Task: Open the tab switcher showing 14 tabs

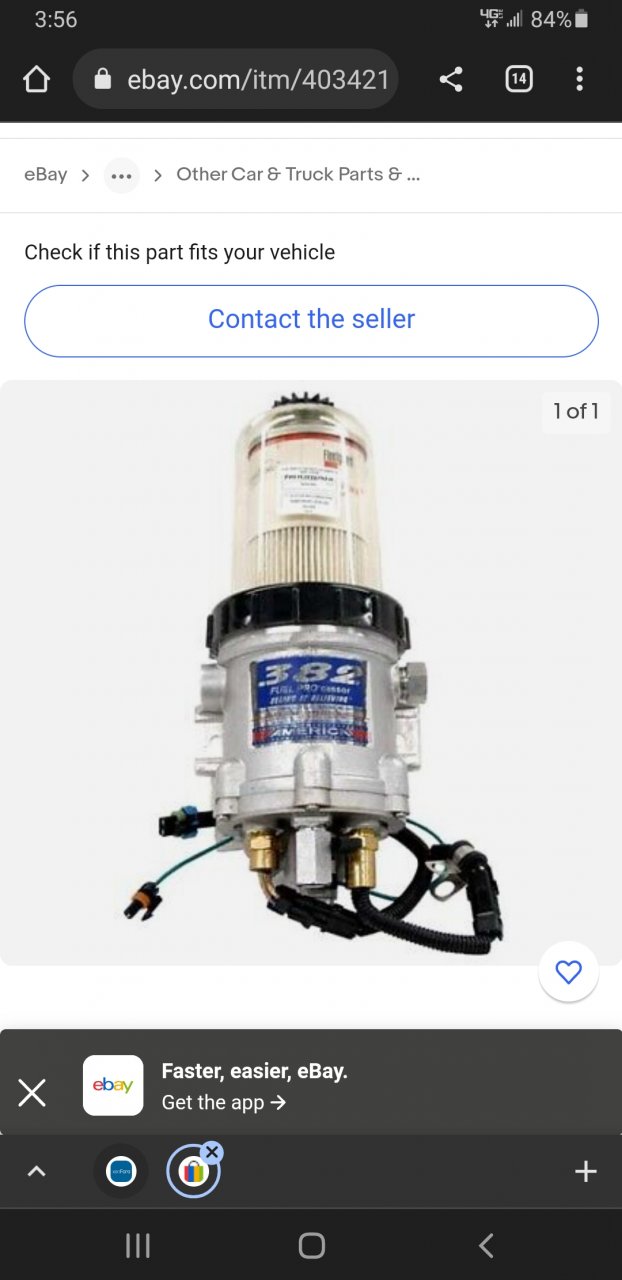Action: pyautogui.click(x=518, y=79)
